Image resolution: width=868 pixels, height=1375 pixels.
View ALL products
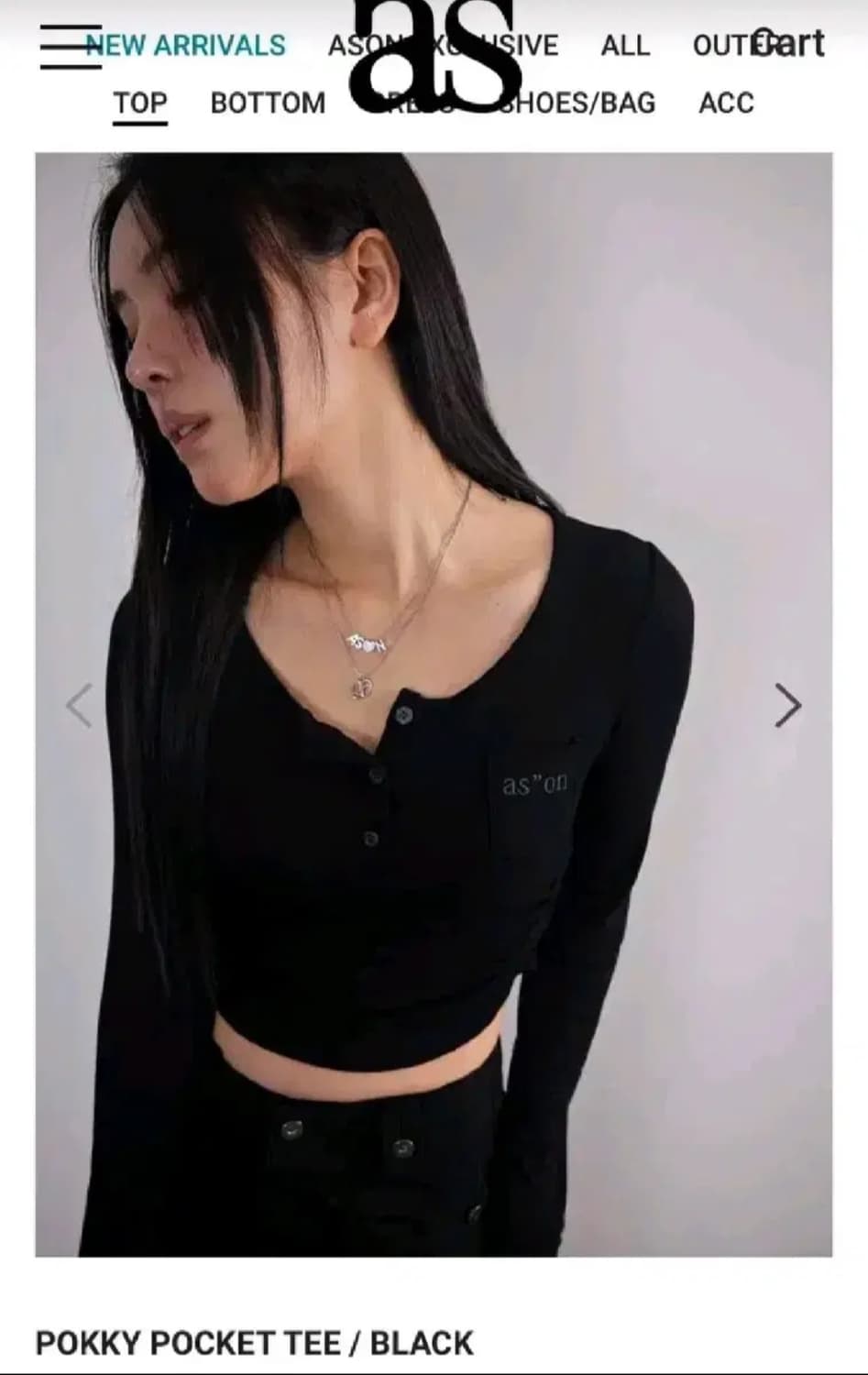pyautogui.click(x=625, y=46)
